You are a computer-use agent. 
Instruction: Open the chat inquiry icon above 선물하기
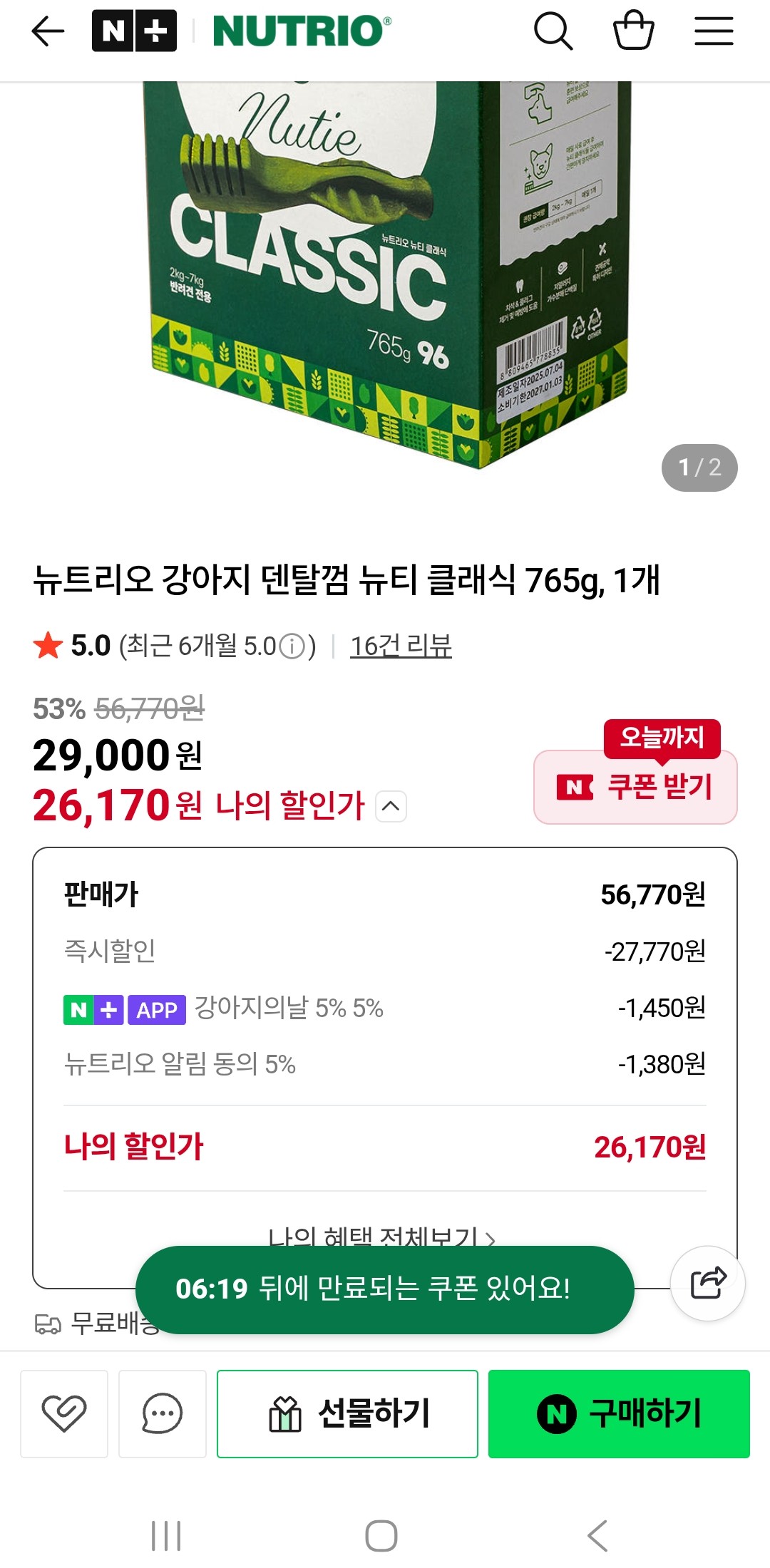point(163,1415)
